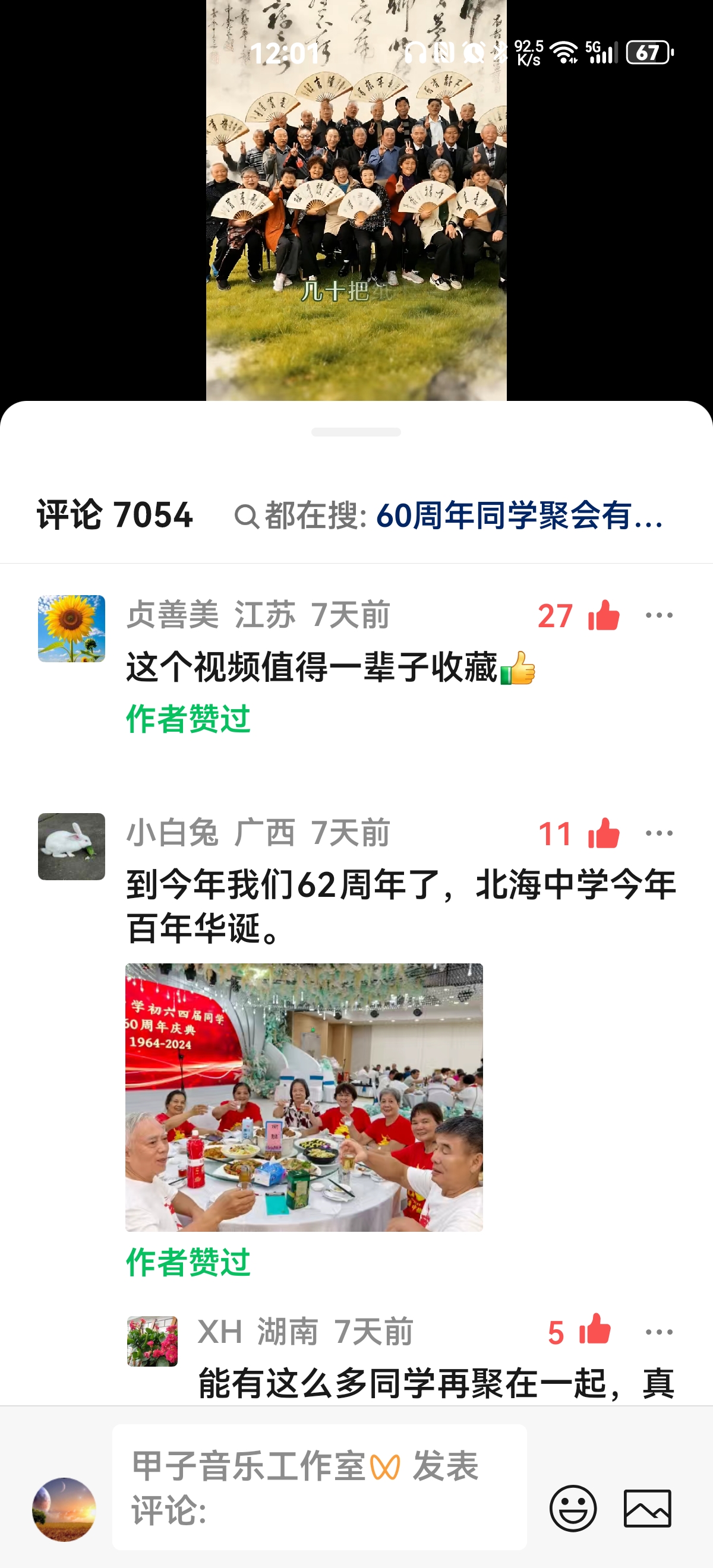
Task: Focus the 发表评论 comment input box
Action: [319, 1487]
